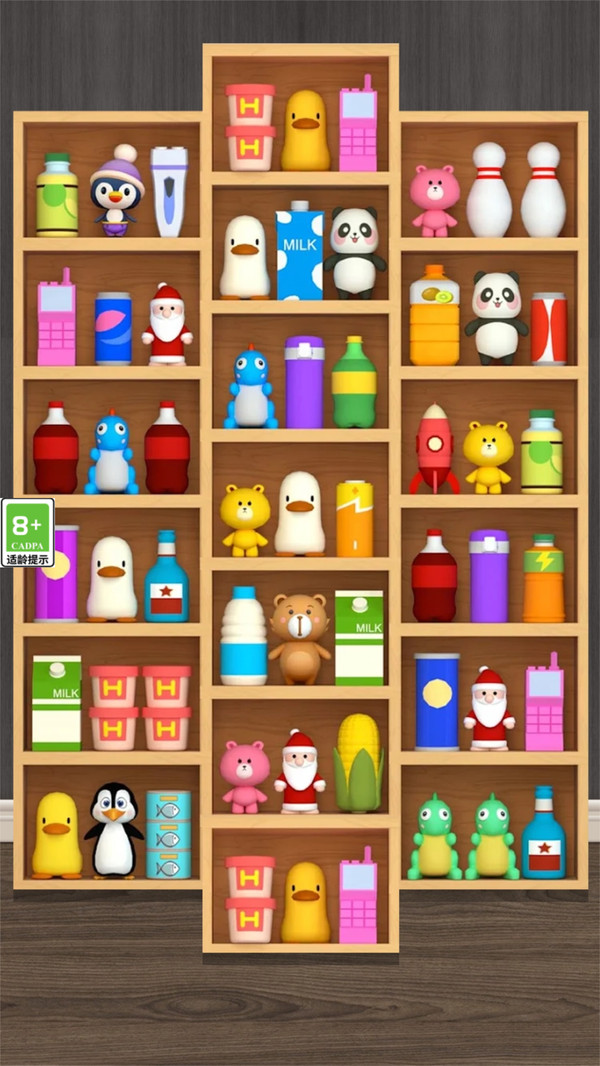Select the corn cob item

coord(358,762)
